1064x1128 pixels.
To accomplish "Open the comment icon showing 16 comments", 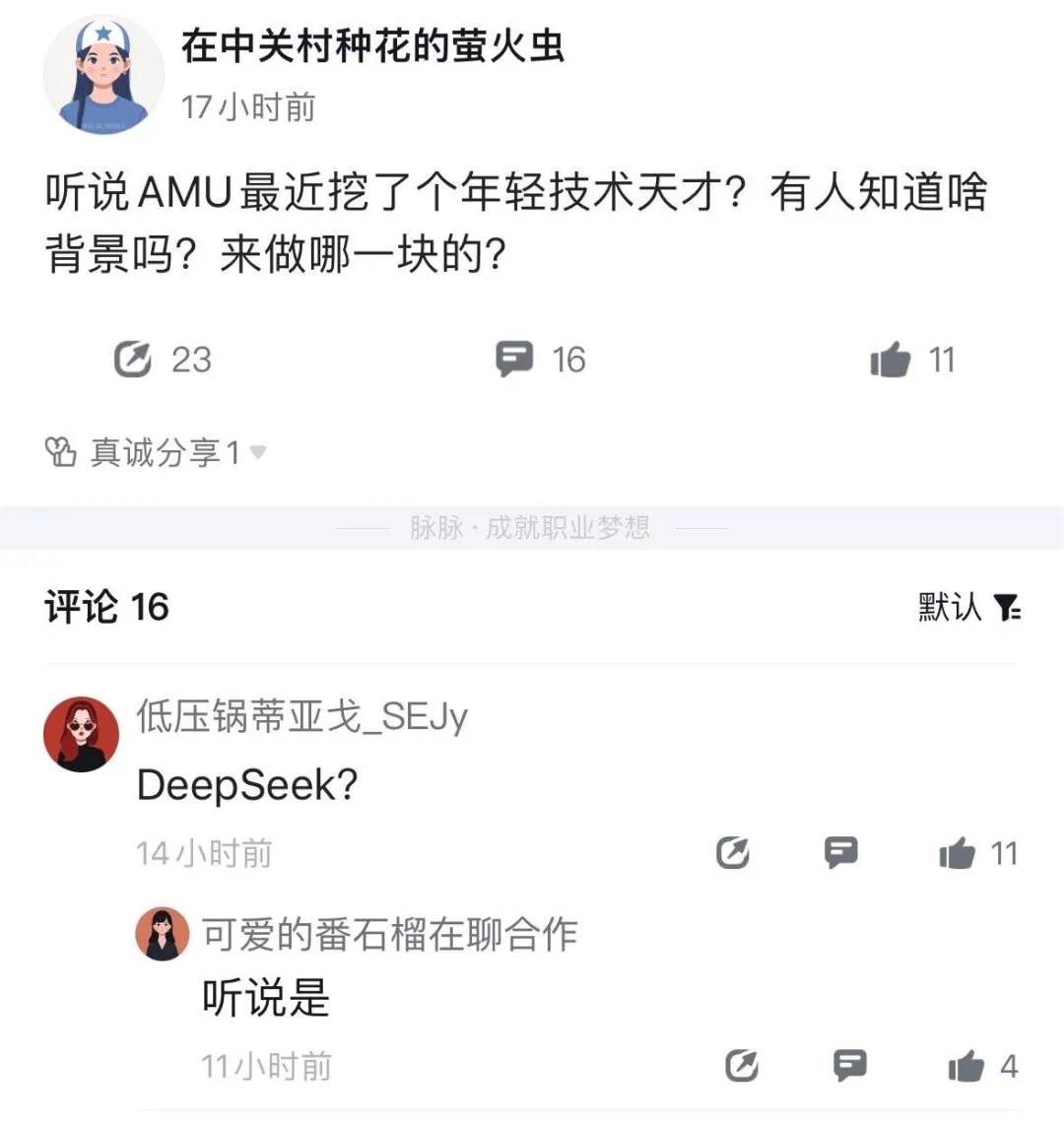I will click(x=515, y=359).
